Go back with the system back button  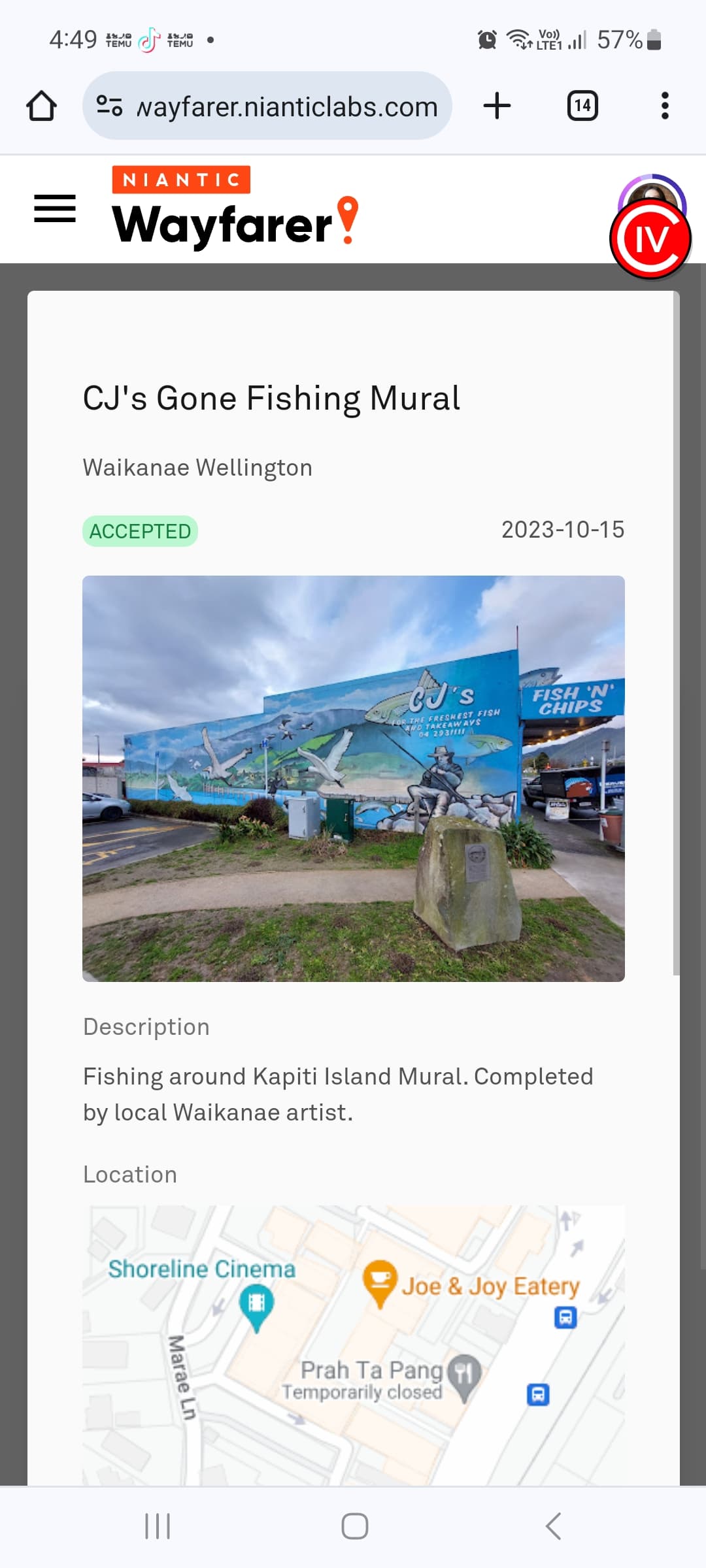[x=553, y=1527]
